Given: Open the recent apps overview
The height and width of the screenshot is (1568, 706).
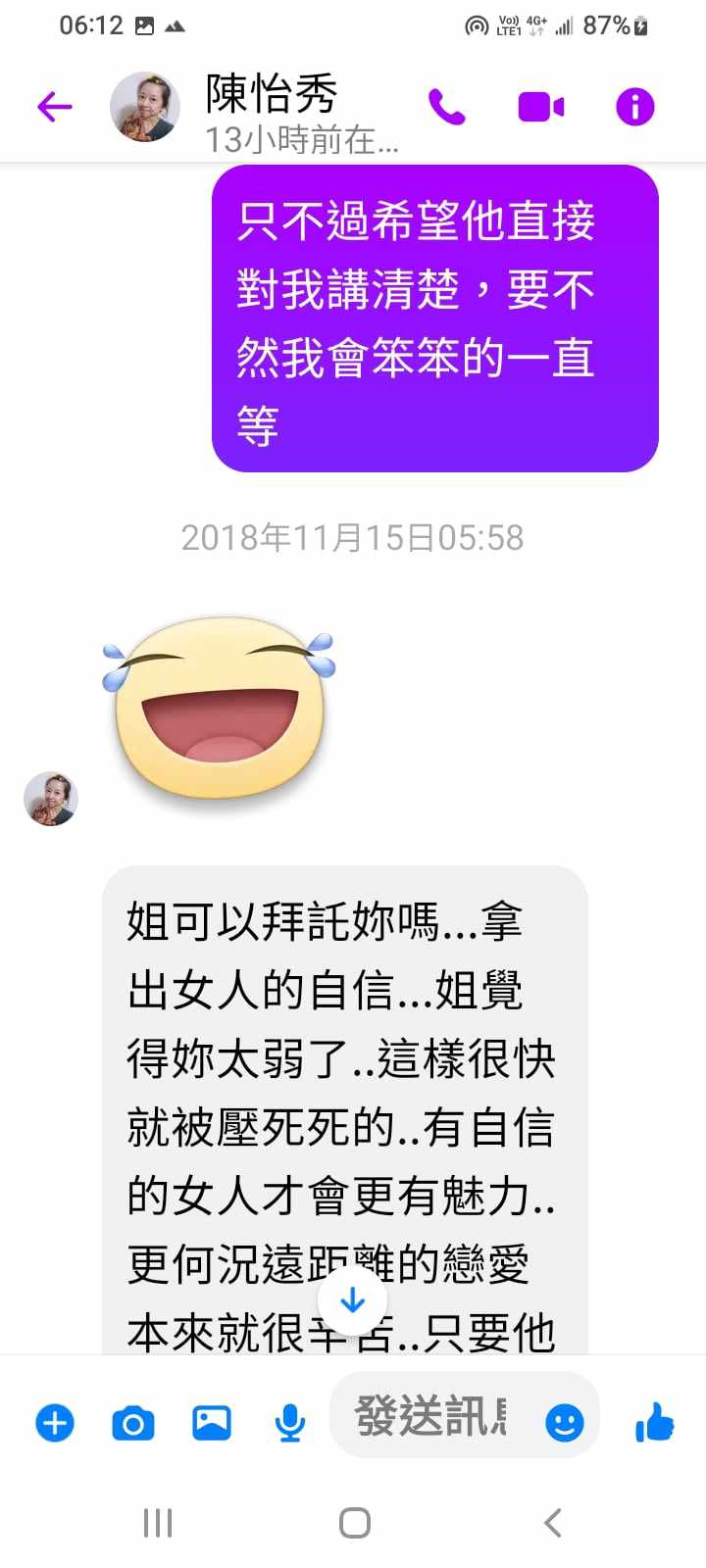Looking at the screenshot, I should click(x=158, y=1522).
